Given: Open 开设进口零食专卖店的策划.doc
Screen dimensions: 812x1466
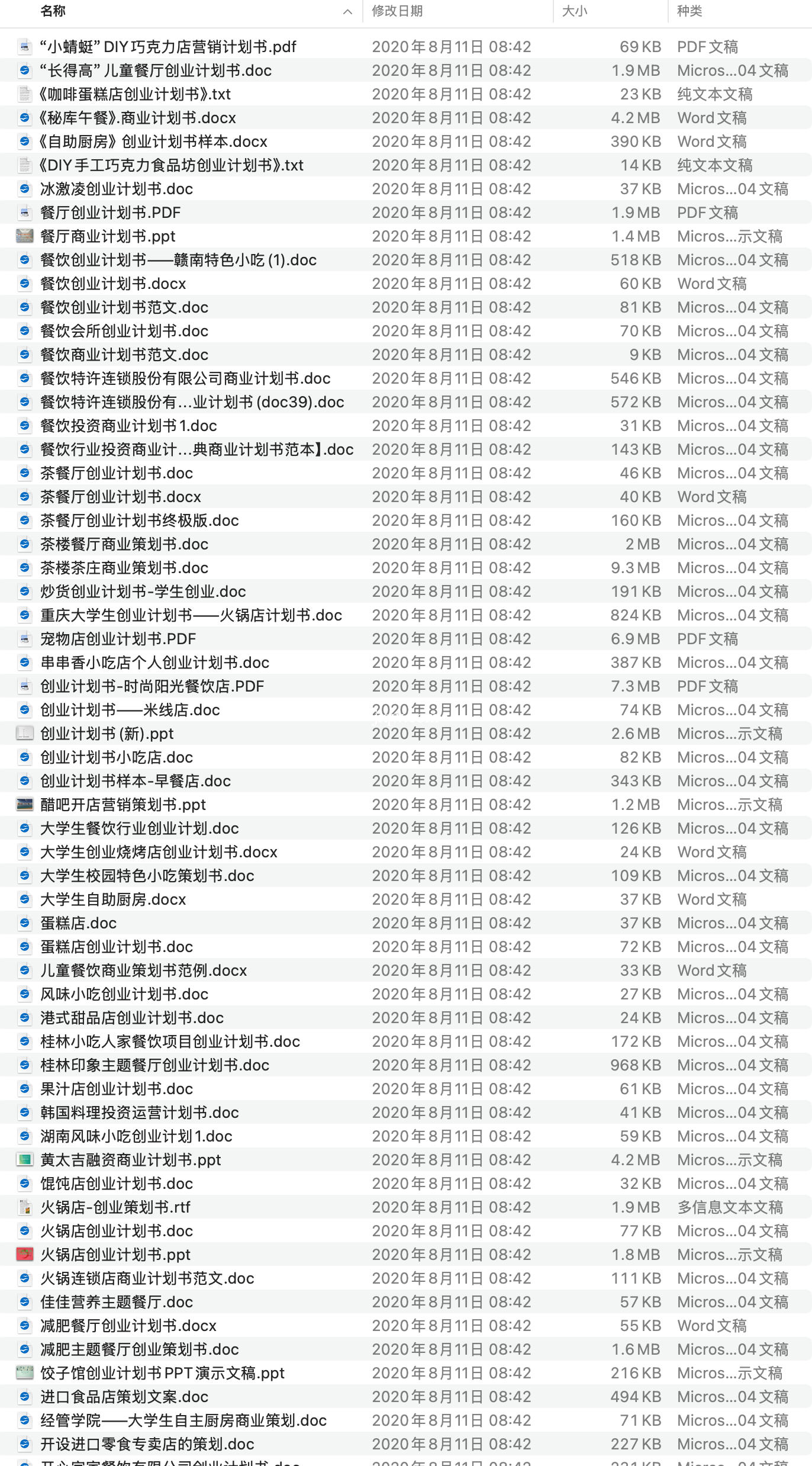Looking at the screenshot, I should tap(147, 1444).
